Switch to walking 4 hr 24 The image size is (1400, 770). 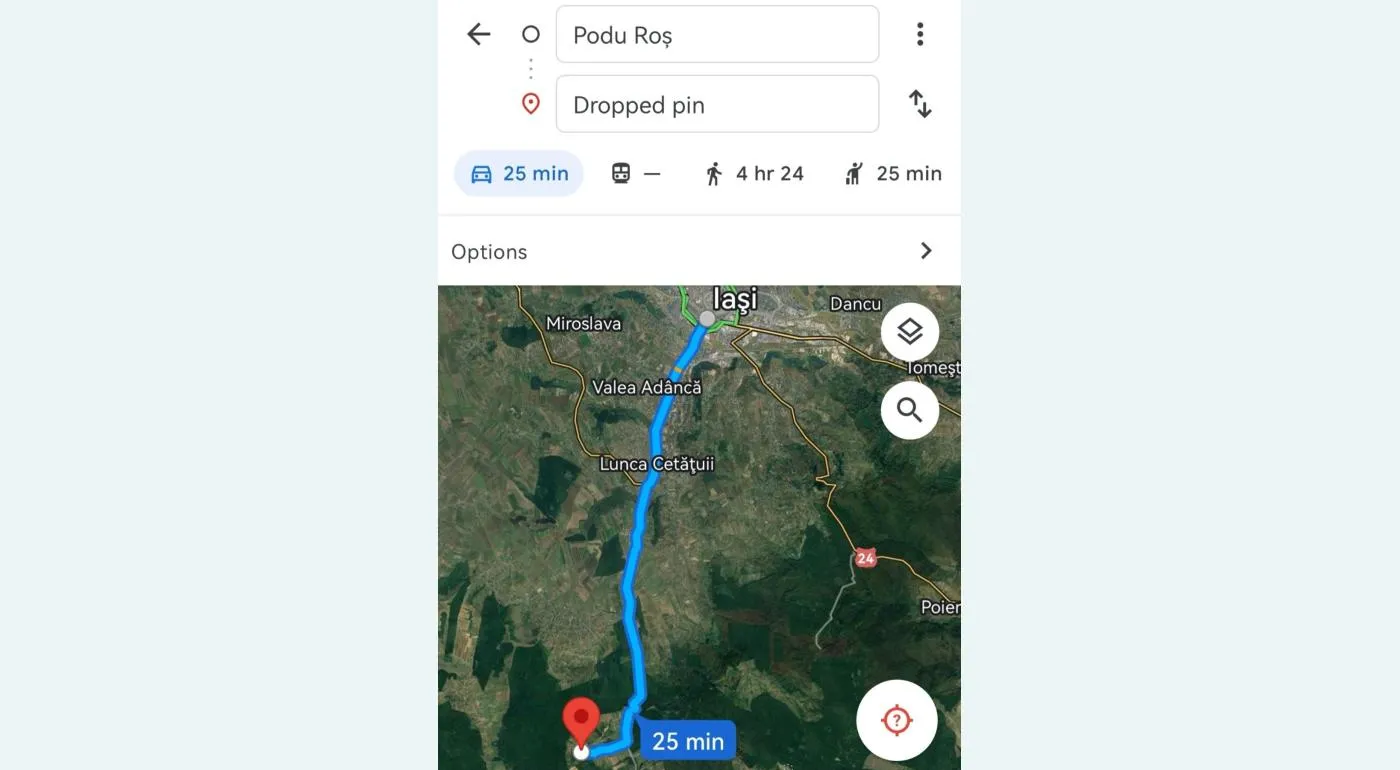(x=754, y=174)
